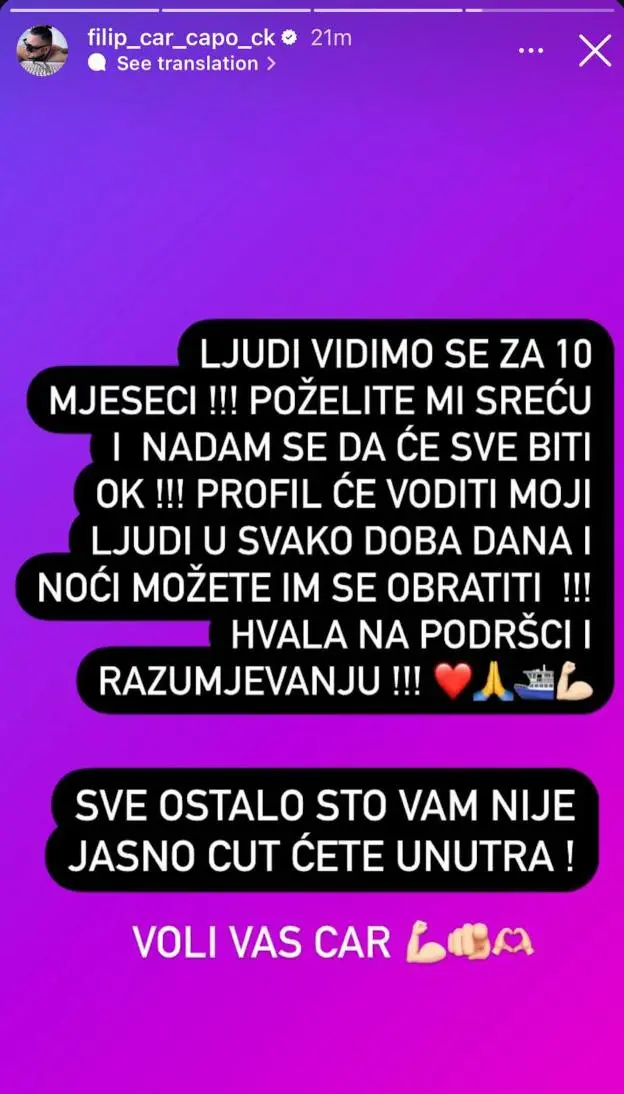The width and height of the screenshot is (624, 1094).
Task: Tap See translation link
Action: [186, 63]
